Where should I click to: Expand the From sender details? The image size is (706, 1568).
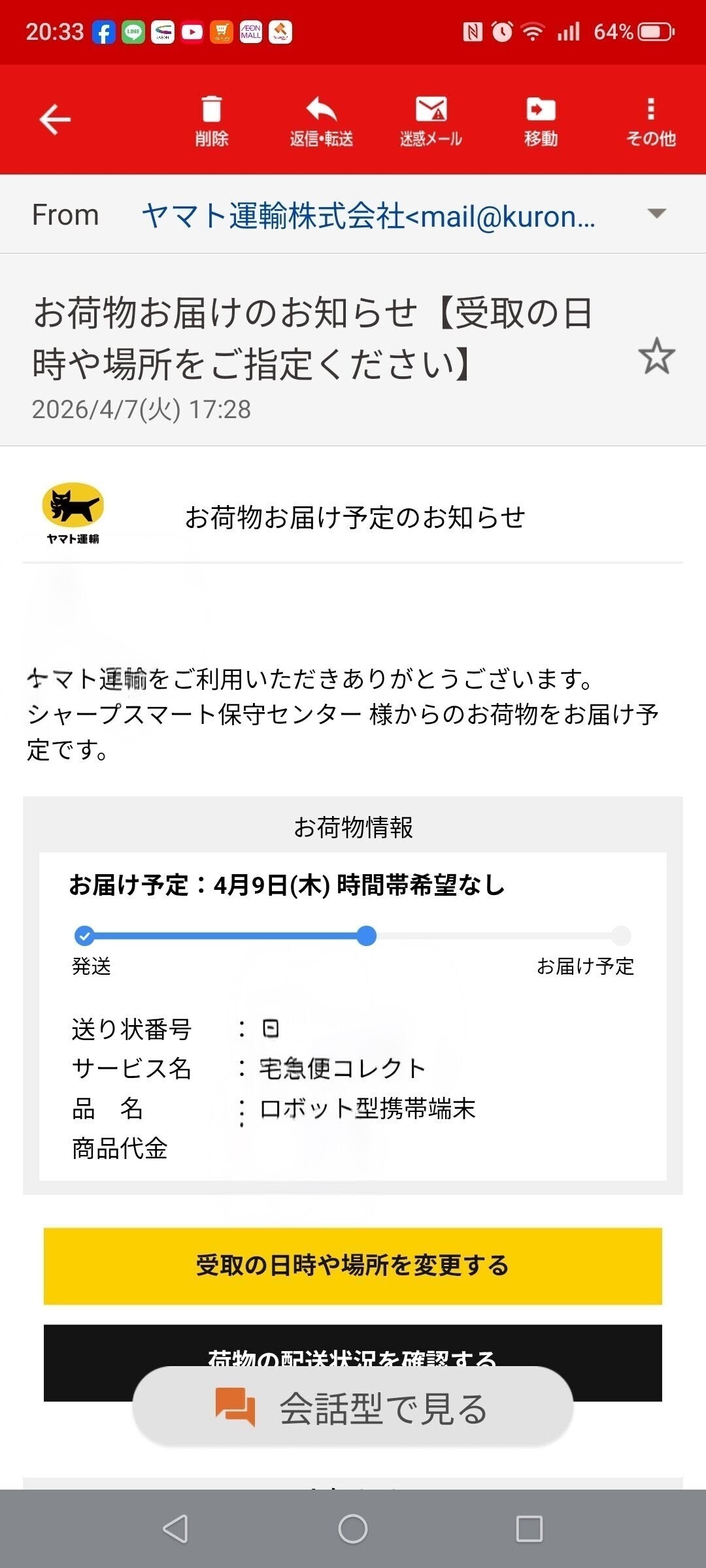pyautogui.click(x=656, y=214)
